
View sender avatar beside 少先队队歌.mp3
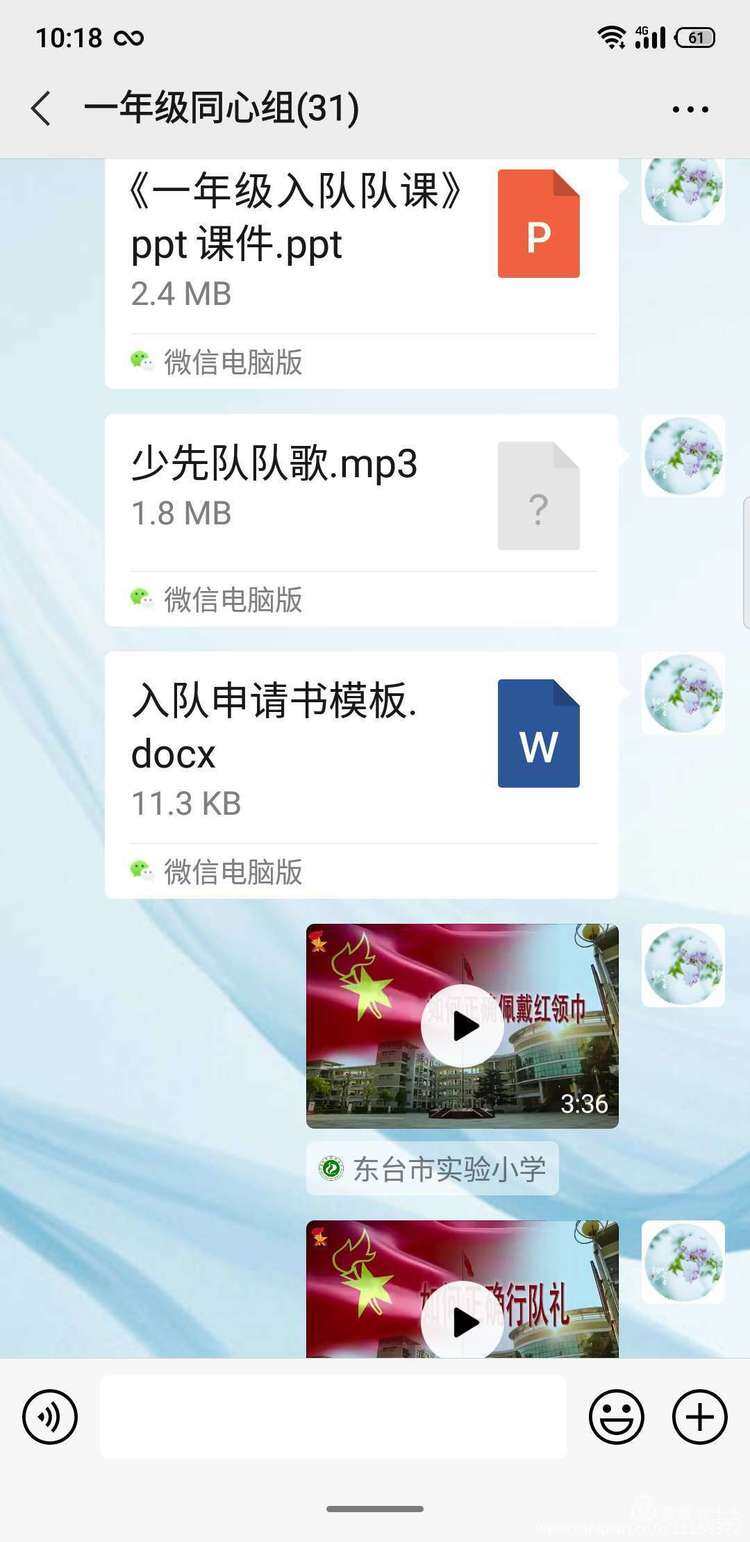tap(683, 456)
